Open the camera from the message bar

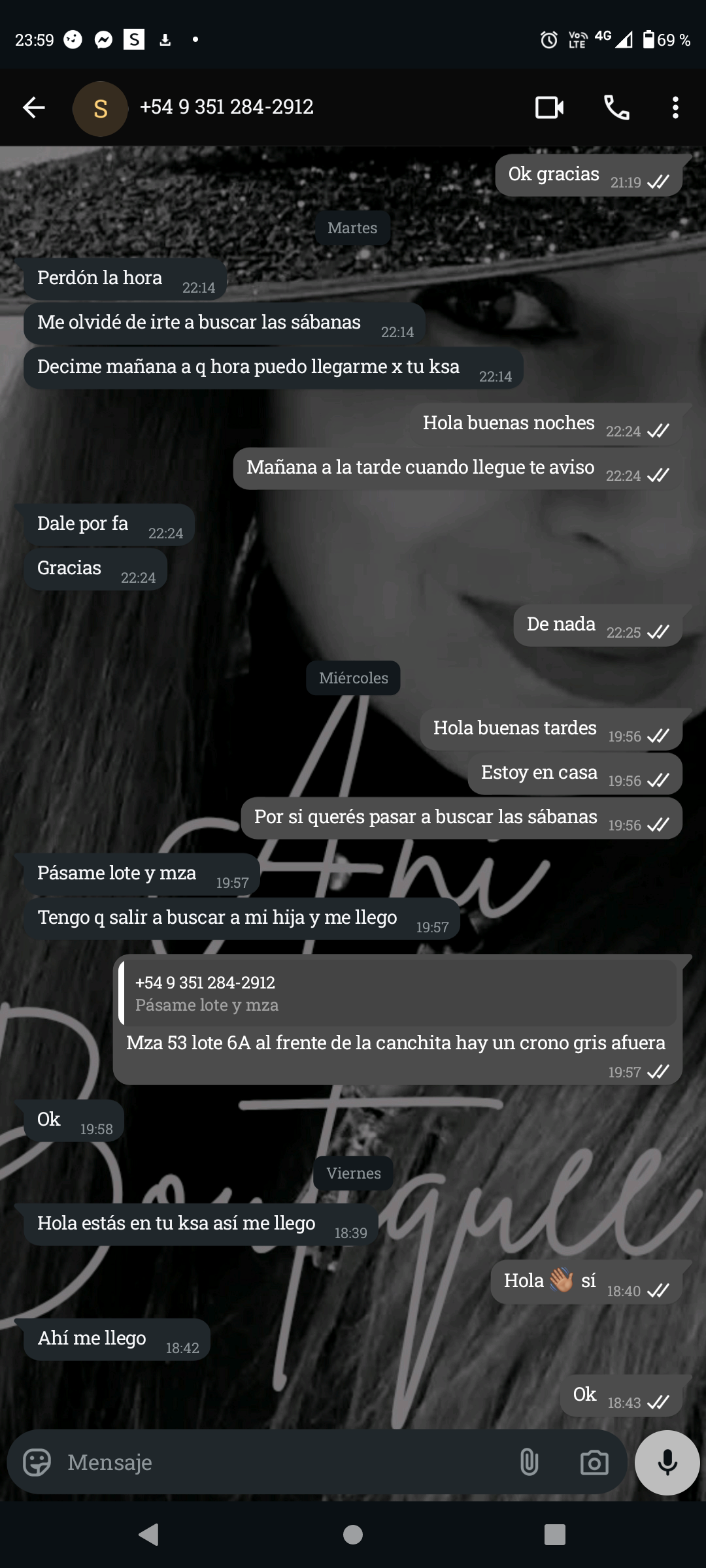[x=594, y=1462]
